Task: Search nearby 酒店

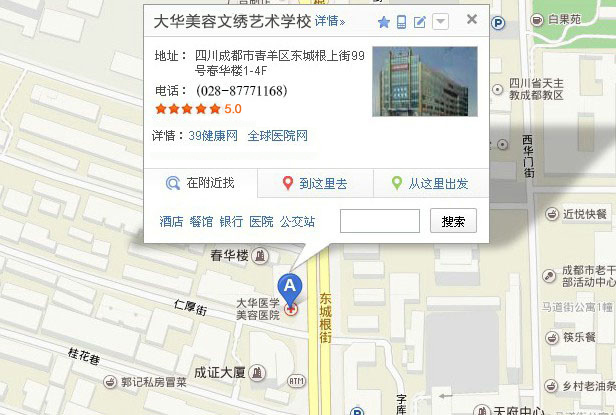Action: point(171,222)
